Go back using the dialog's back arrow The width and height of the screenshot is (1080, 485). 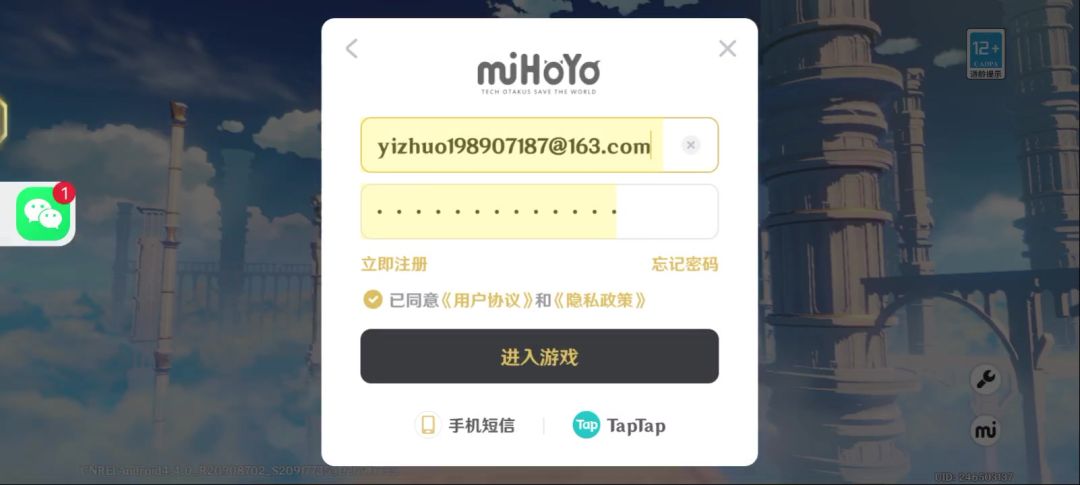(351, 48)
